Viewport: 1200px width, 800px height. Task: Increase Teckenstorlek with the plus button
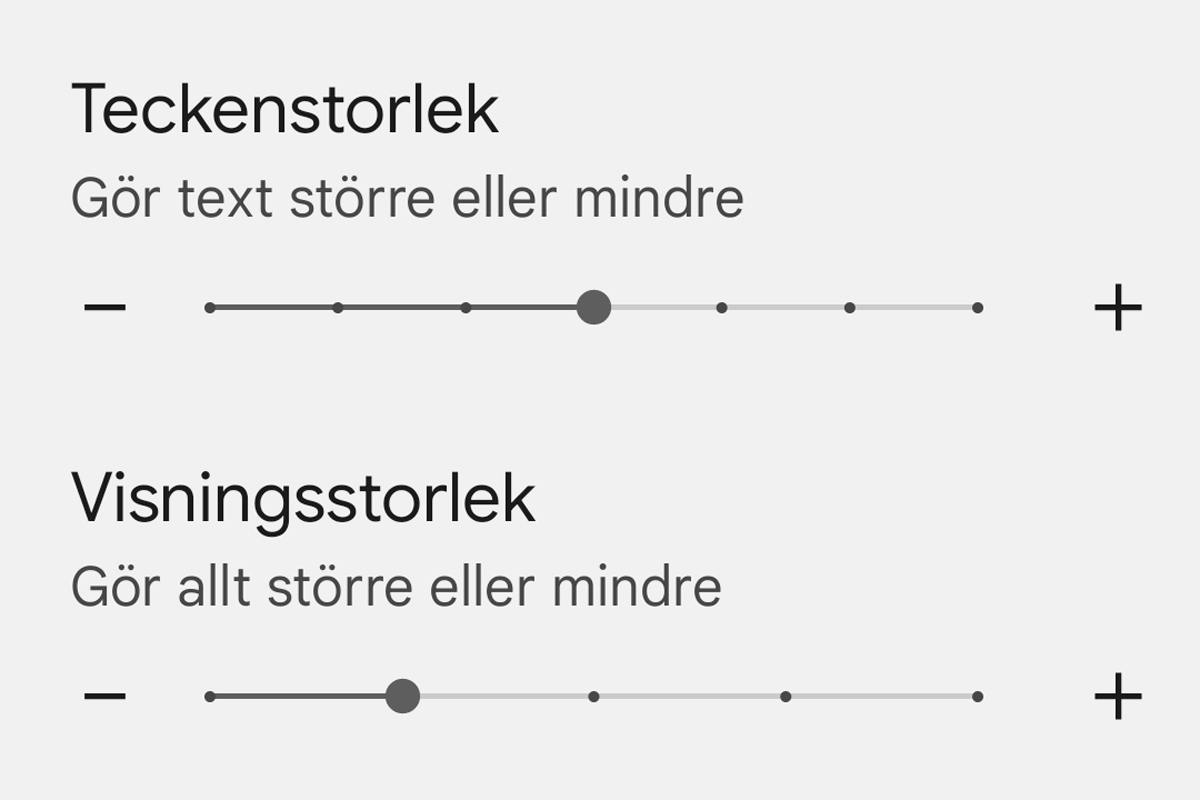(x=1117, y=307)
